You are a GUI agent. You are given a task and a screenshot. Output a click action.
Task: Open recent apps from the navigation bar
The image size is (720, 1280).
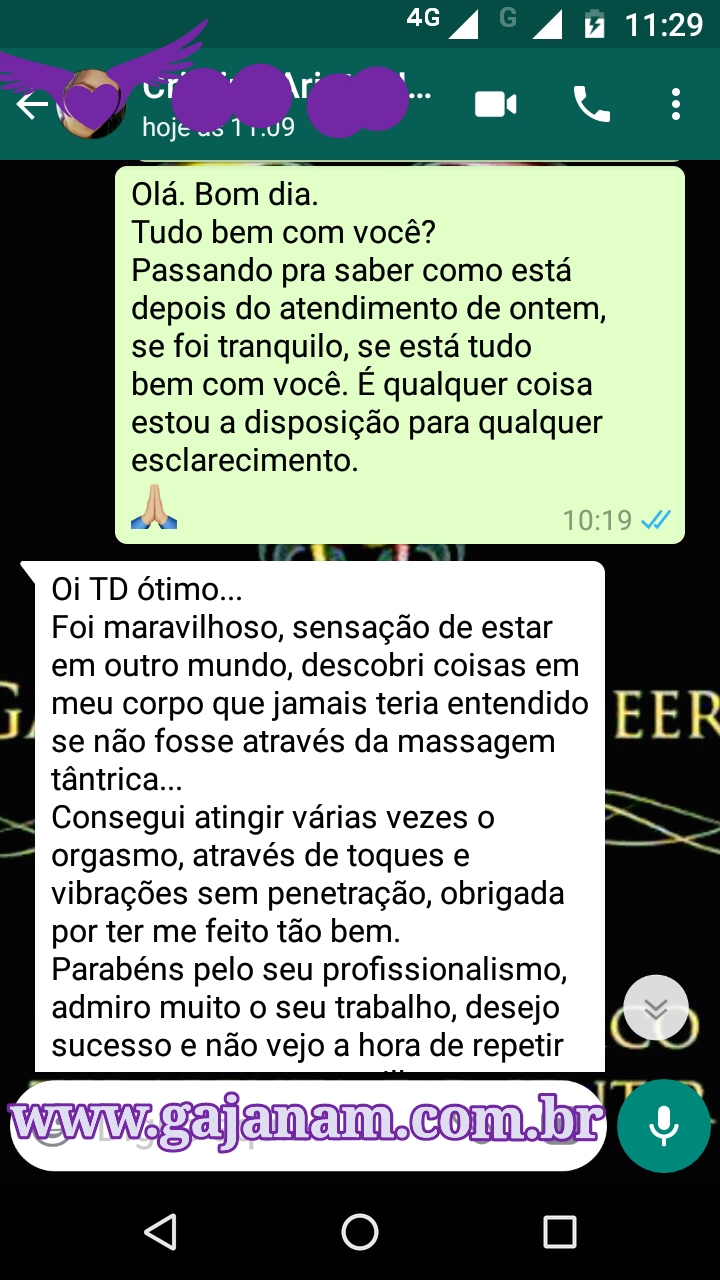pos(560,1232)
